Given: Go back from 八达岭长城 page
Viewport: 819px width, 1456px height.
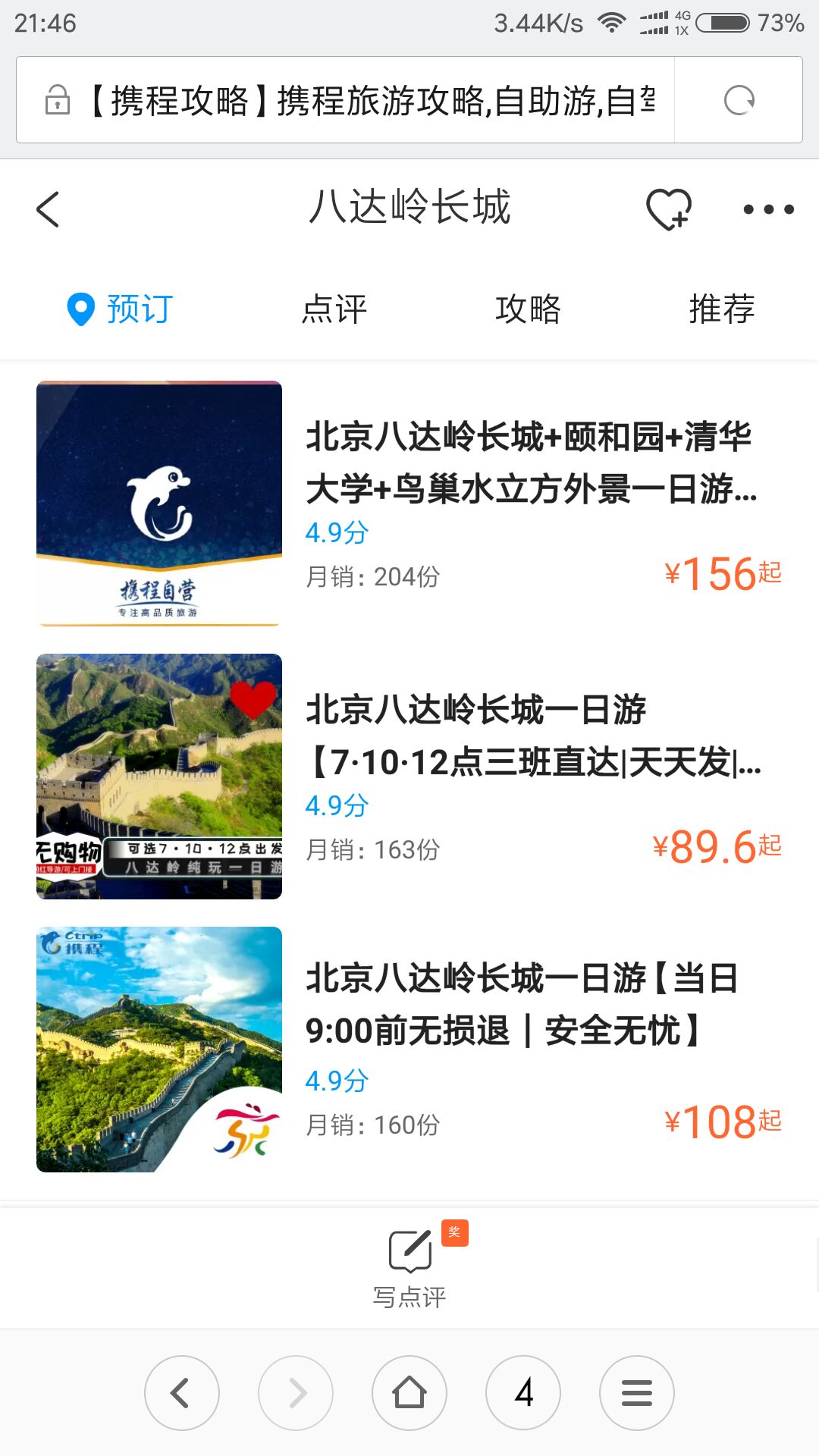Looking at the screenshot, I should tap(48, 209).
